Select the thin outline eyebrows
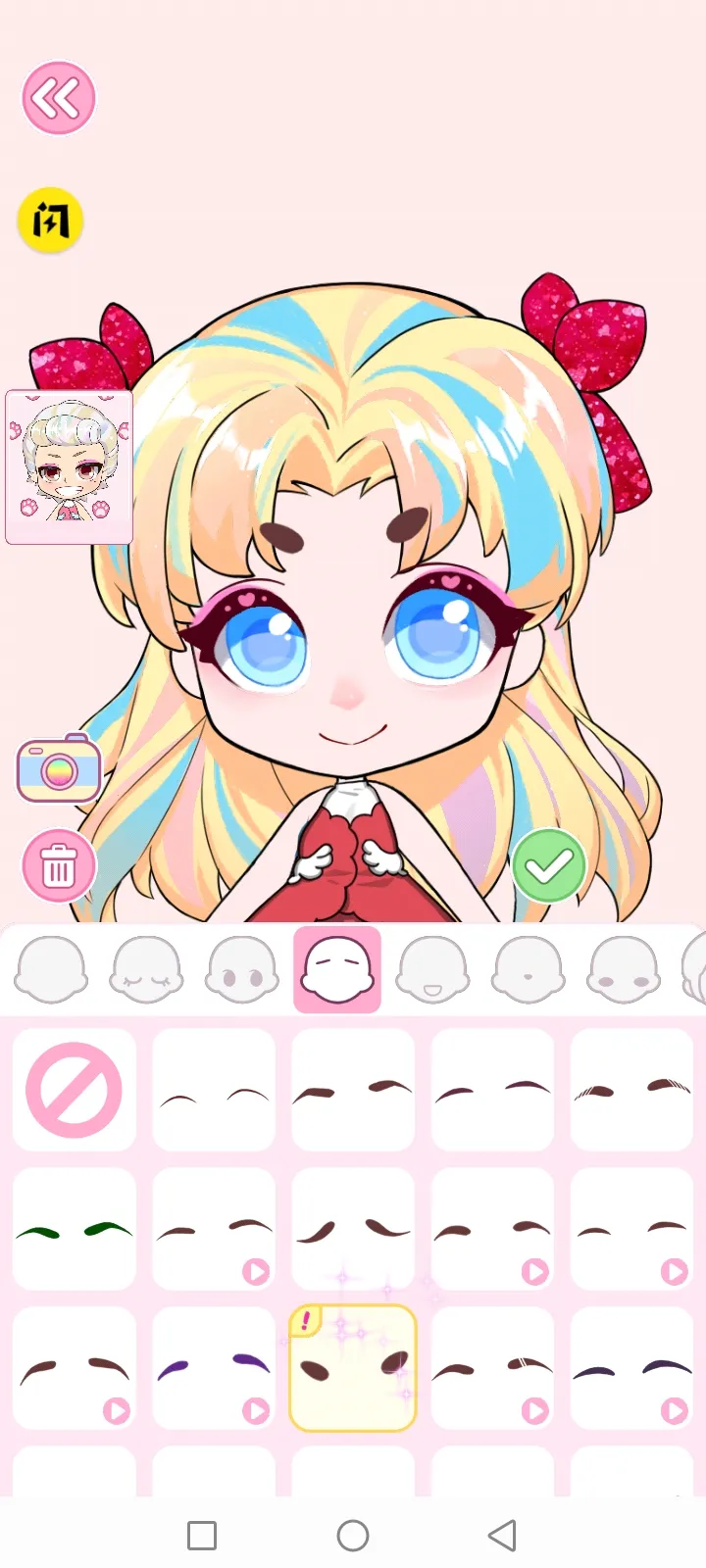This screenshot has width=706, height=1568. click(x=214, y=1089)
